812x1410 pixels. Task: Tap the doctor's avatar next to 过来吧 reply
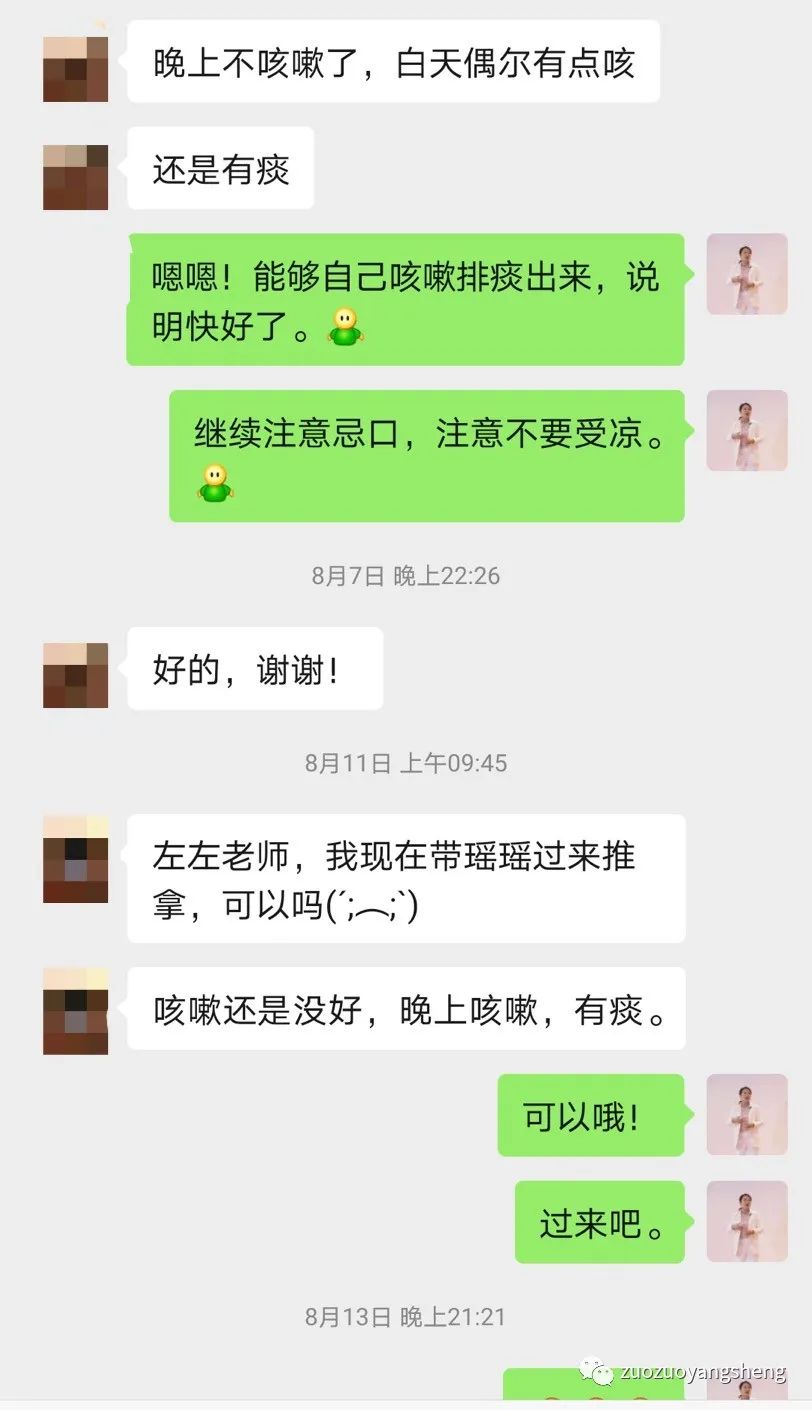click(x=747, y=1221)
